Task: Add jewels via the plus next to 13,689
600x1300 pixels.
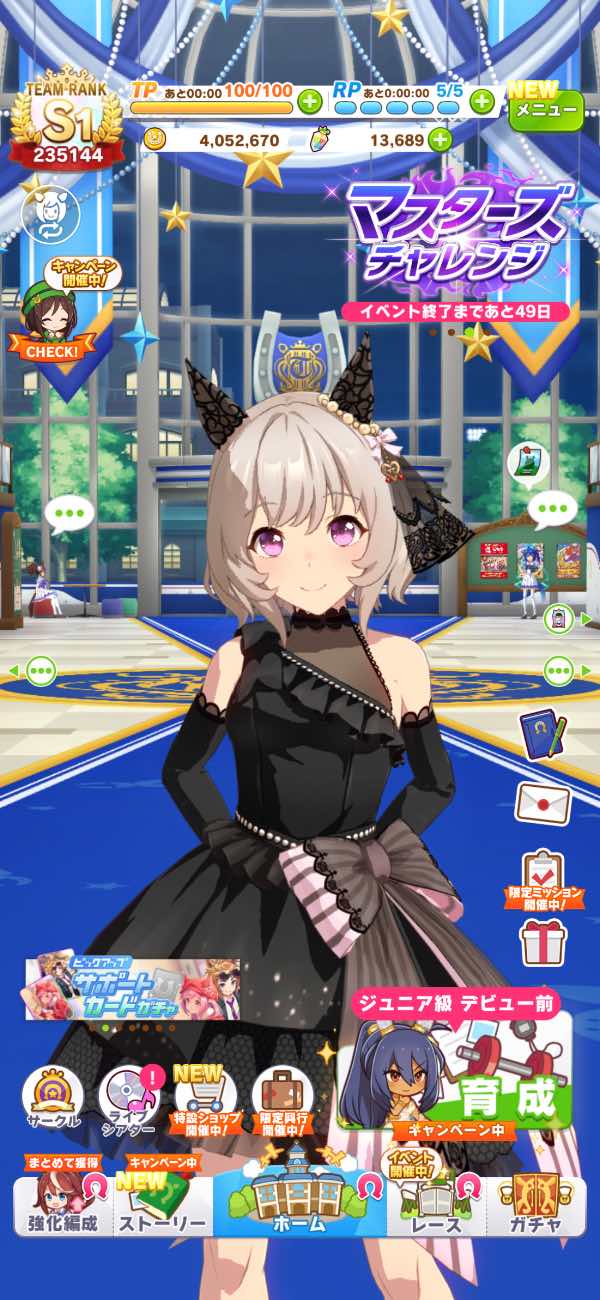Action: point(440,140)
